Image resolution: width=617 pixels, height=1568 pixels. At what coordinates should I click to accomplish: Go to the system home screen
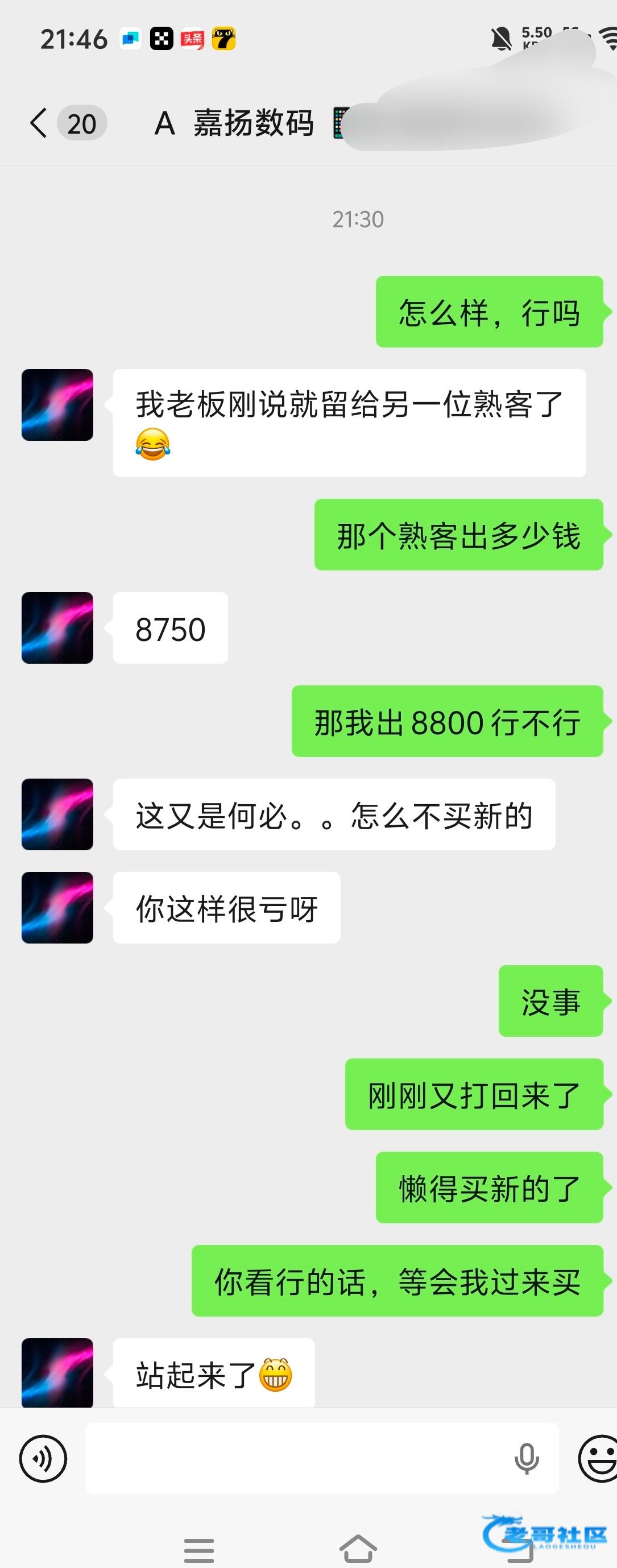[x=358, y=1548]
